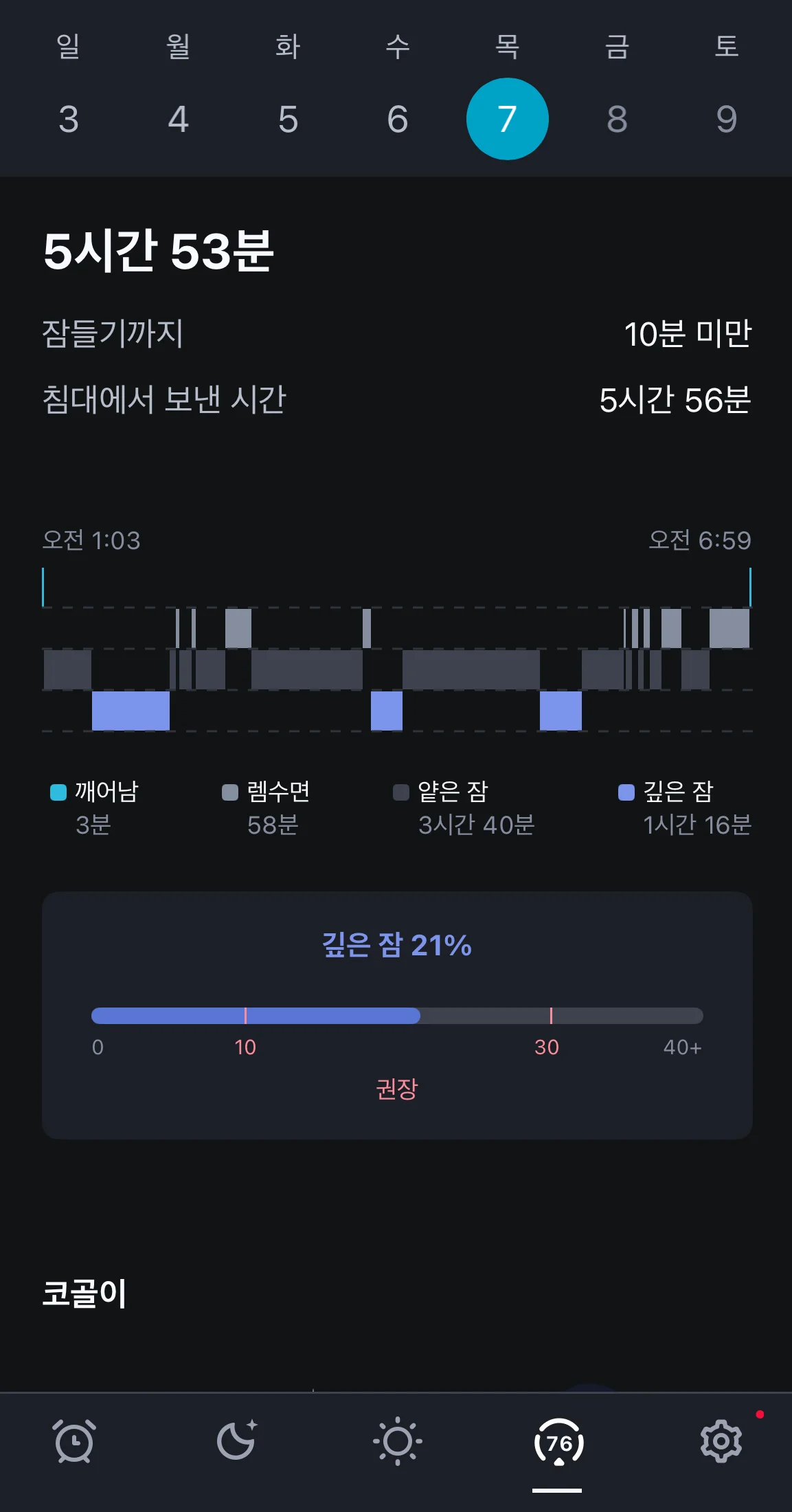Click the 렘수면 legend marker
Screen dimensions: 792x1512
tap(229, 792)
